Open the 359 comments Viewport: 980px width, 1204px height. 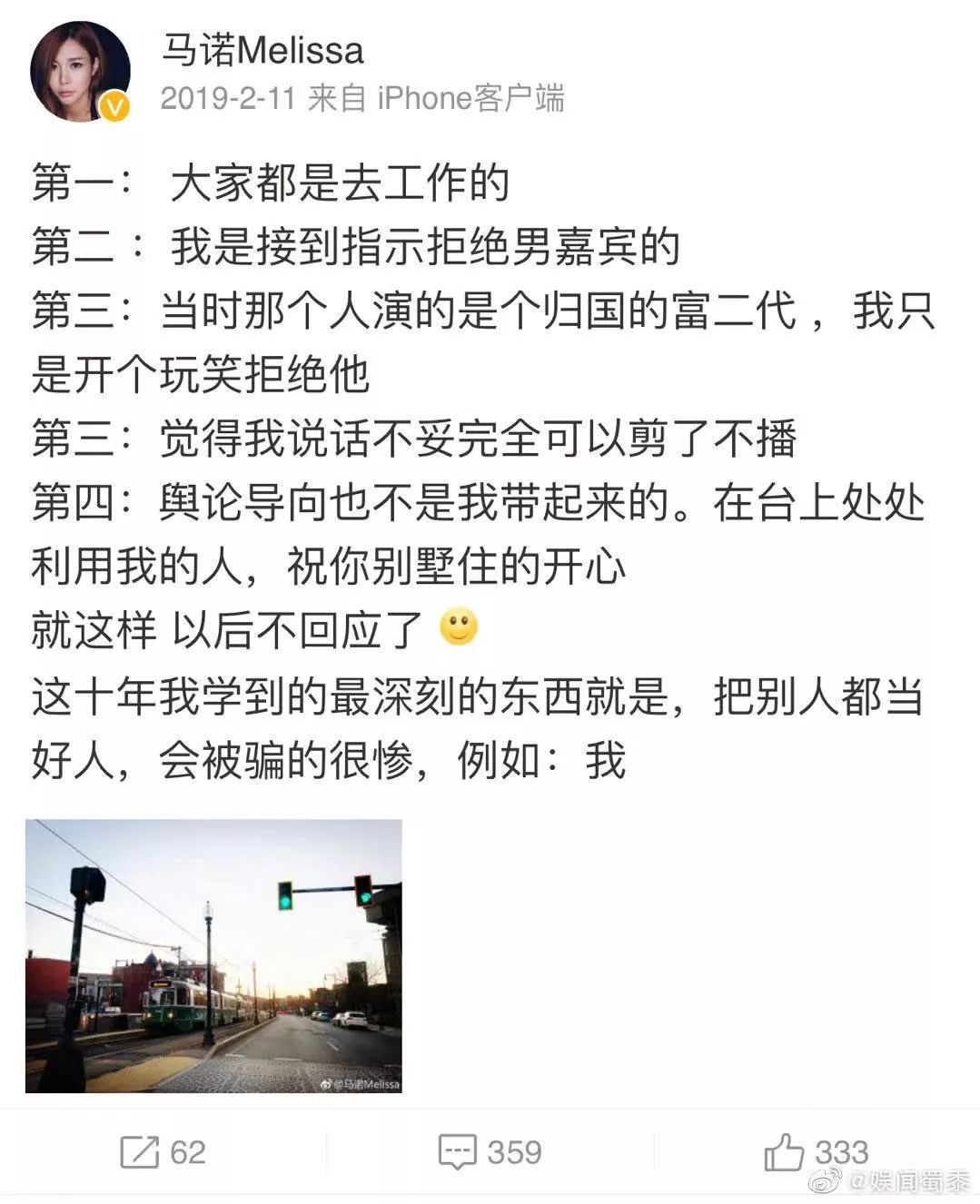[490, 1152]
